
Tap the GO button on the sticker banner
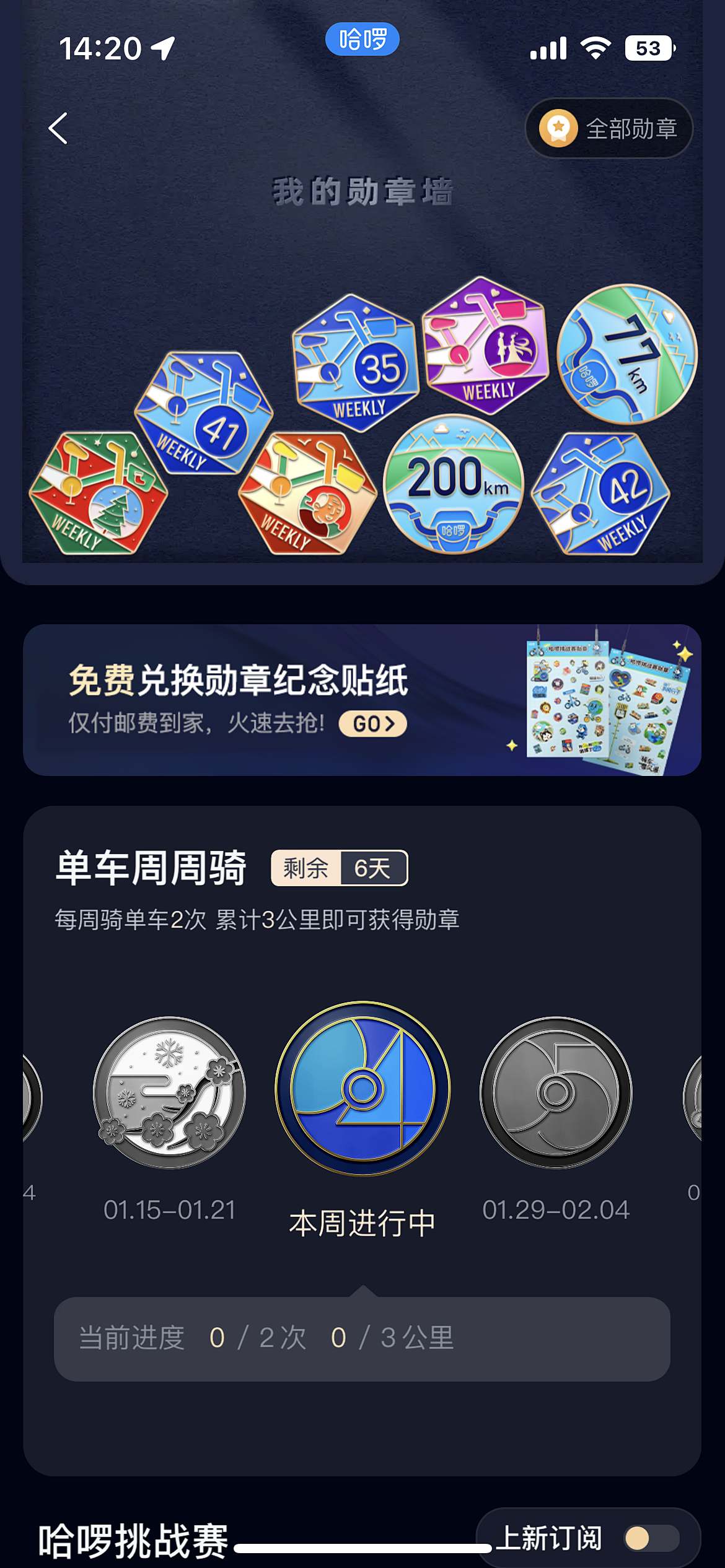click(372, 723)
